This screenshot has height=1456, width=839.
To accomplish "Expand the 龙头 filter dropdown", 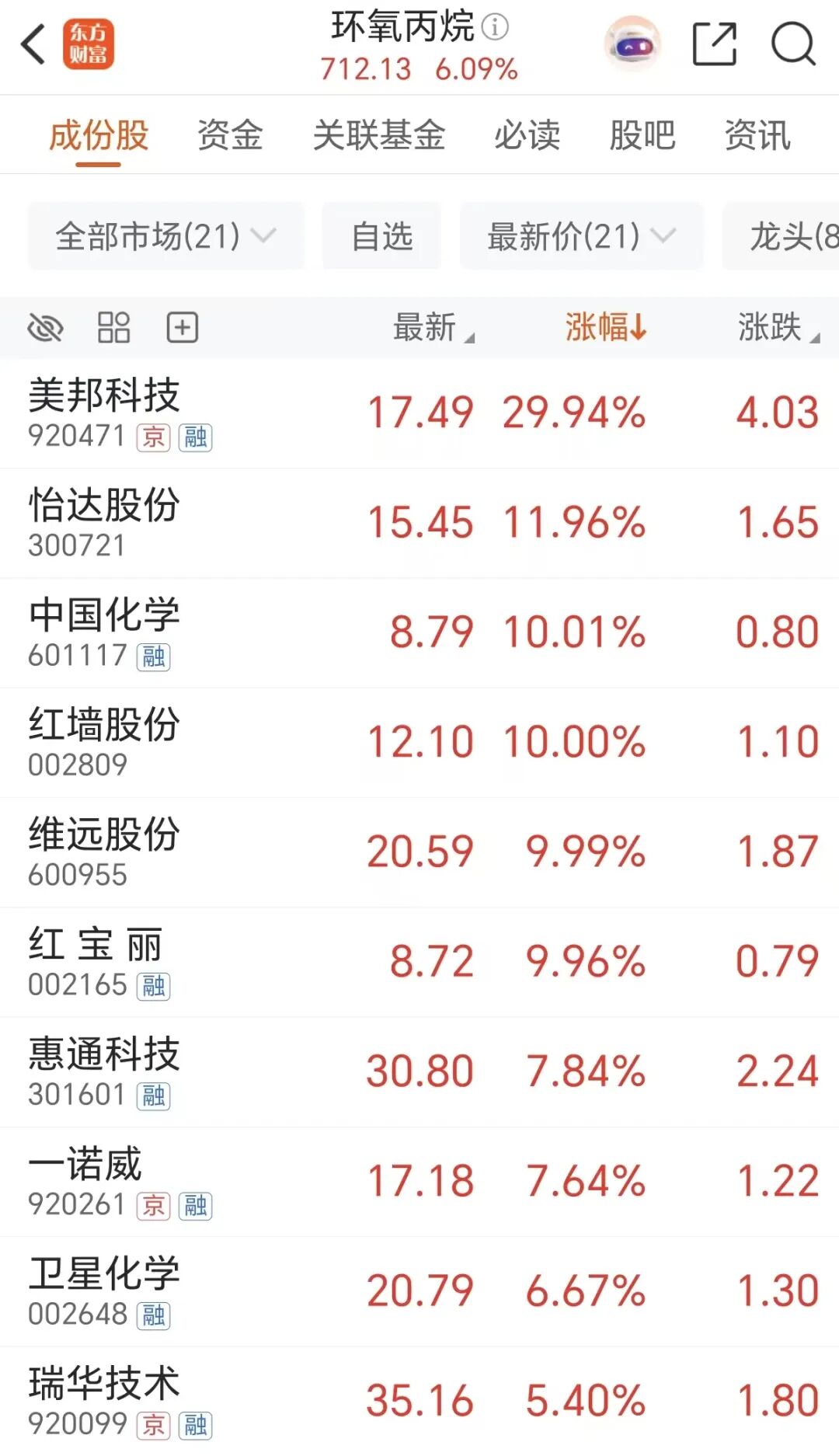I will pyautogui.click(x=792, y=236).
